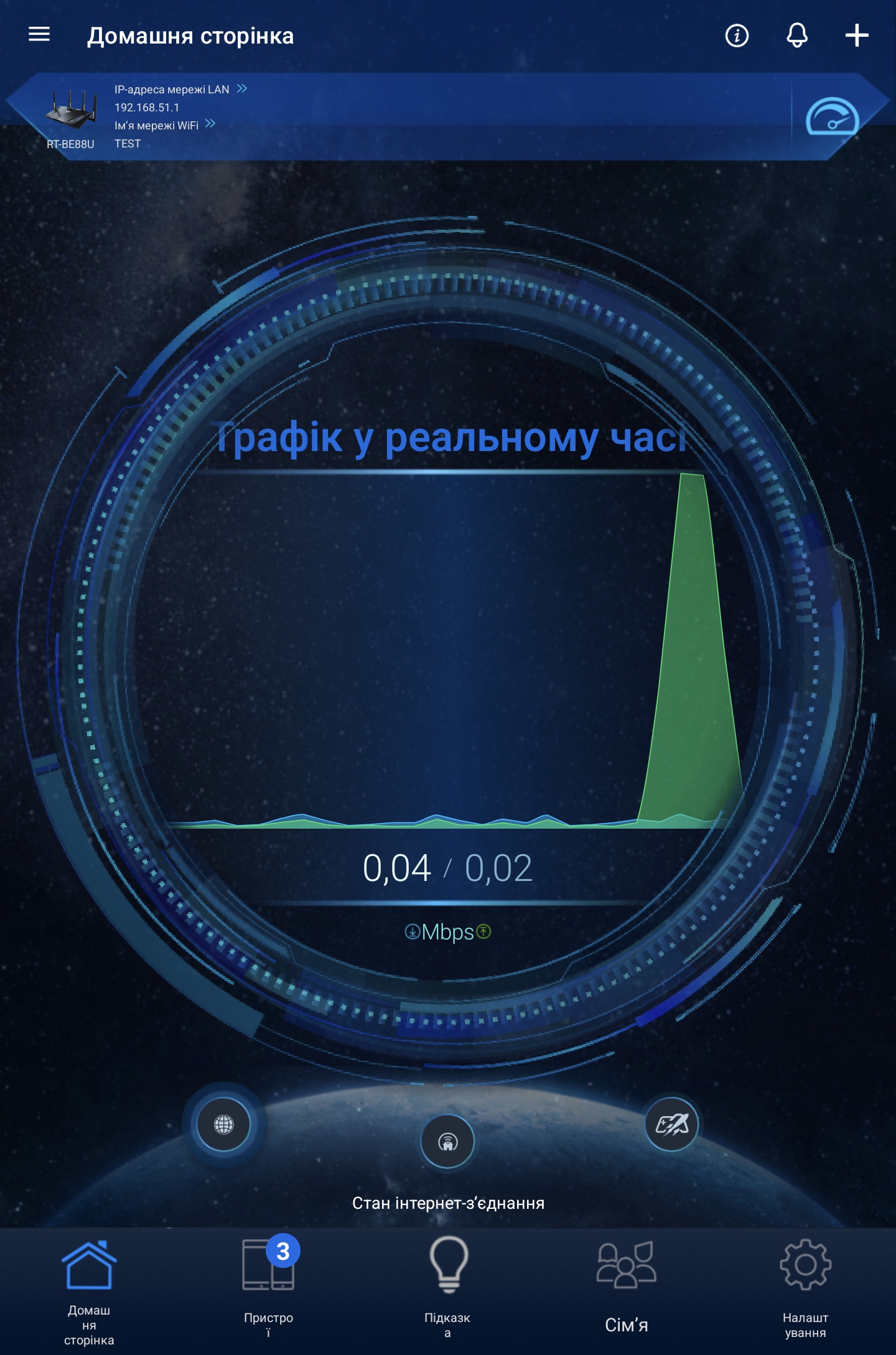The width and height of the screenshot is (896, 1355).
Task: Tap the globe internet status button
Action: tap(224, 1124)
